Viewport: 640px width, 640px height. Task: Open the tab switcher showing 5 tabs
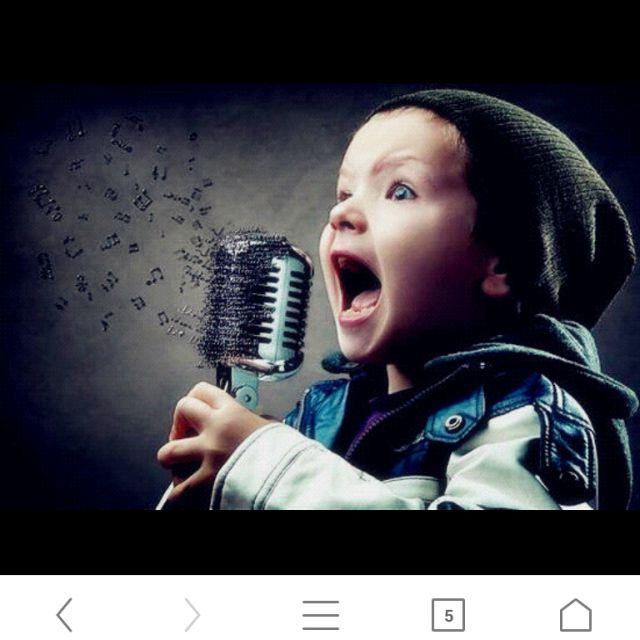click(x=448, y=615)
